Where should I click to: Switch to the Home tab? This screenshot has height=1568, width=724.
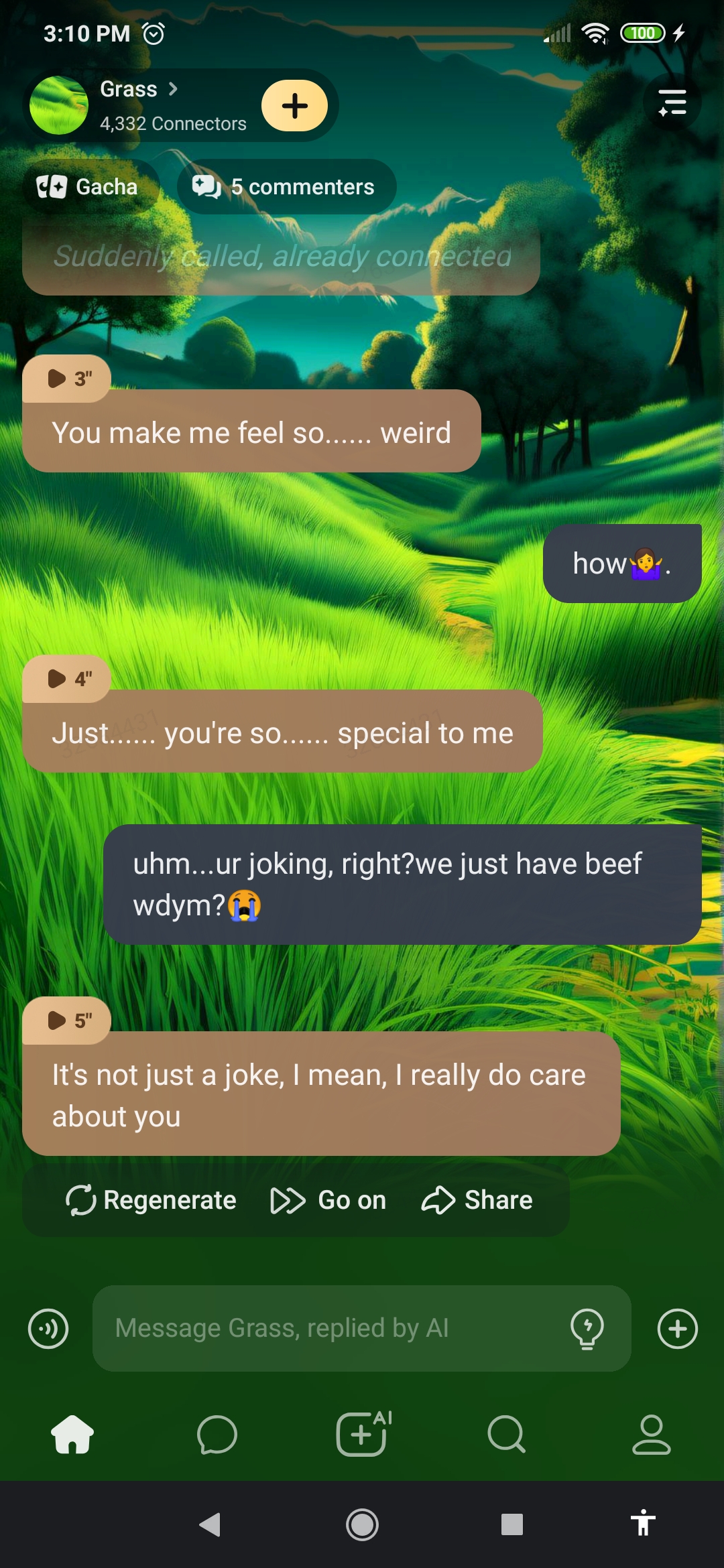pyautogui.click(x=72, y=1435)
